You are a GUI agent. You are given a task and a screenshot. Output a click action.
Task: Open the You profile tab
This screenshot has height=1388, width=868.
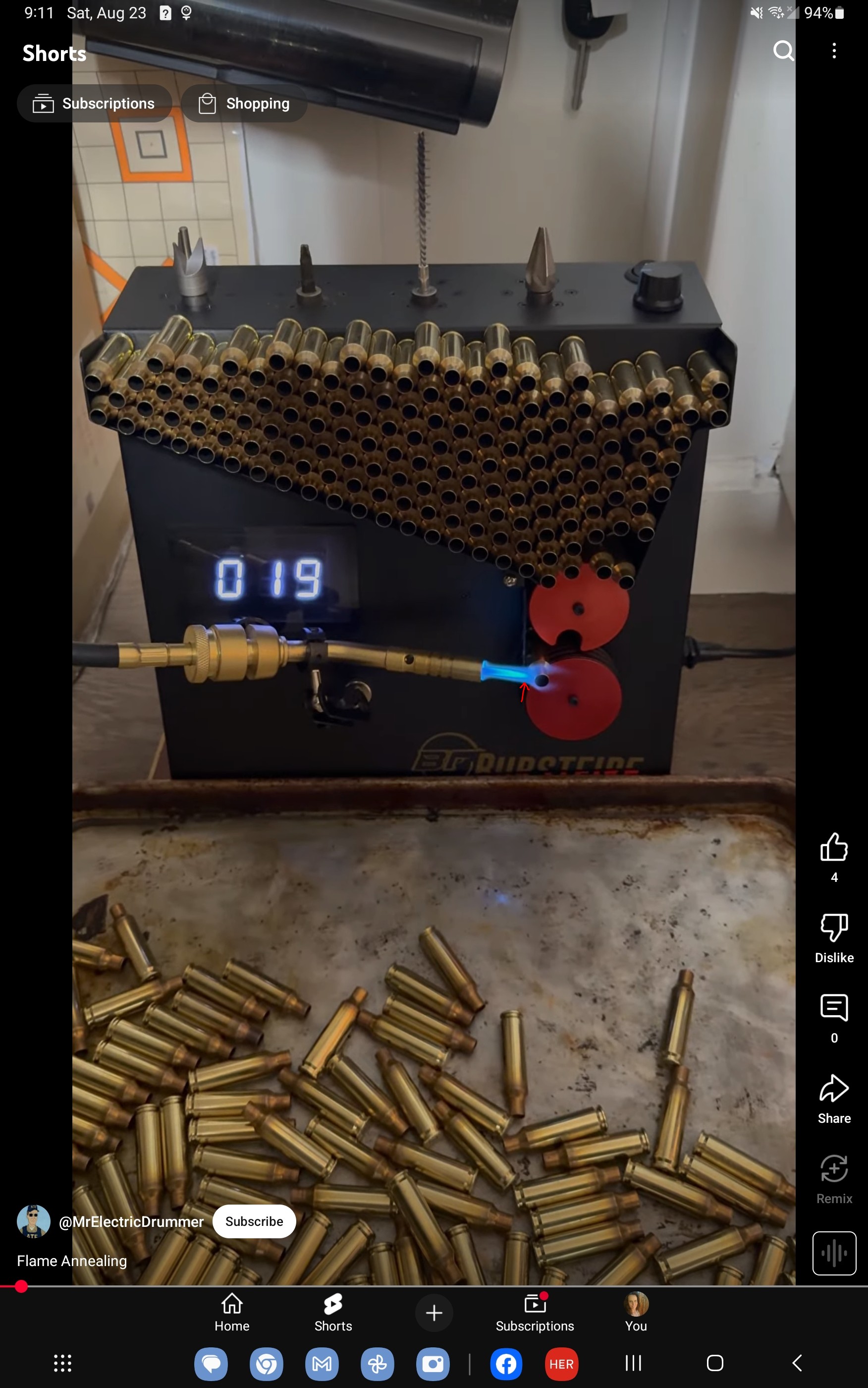click(x=636, y=1312)
